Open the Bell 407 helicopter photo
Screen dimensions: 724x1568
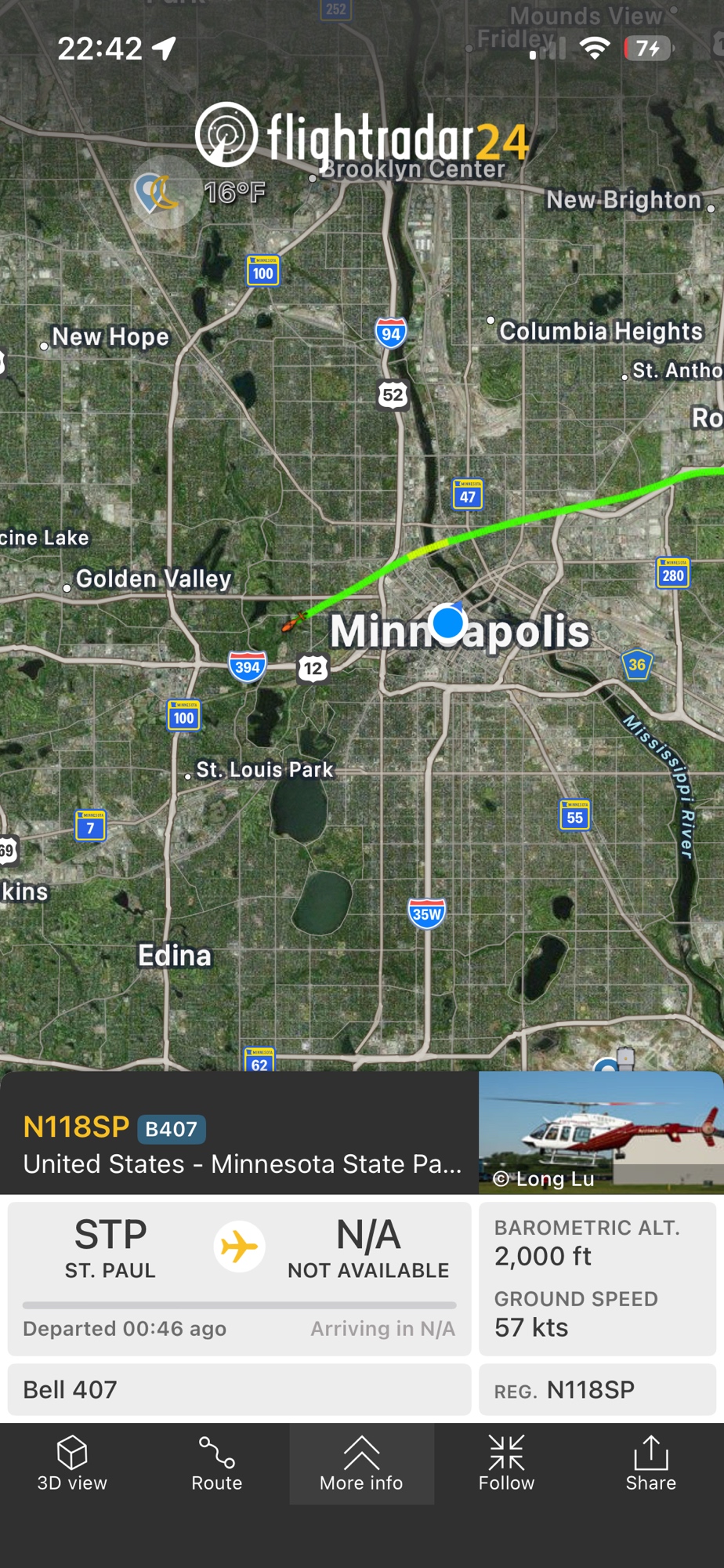pos(600,1132)
